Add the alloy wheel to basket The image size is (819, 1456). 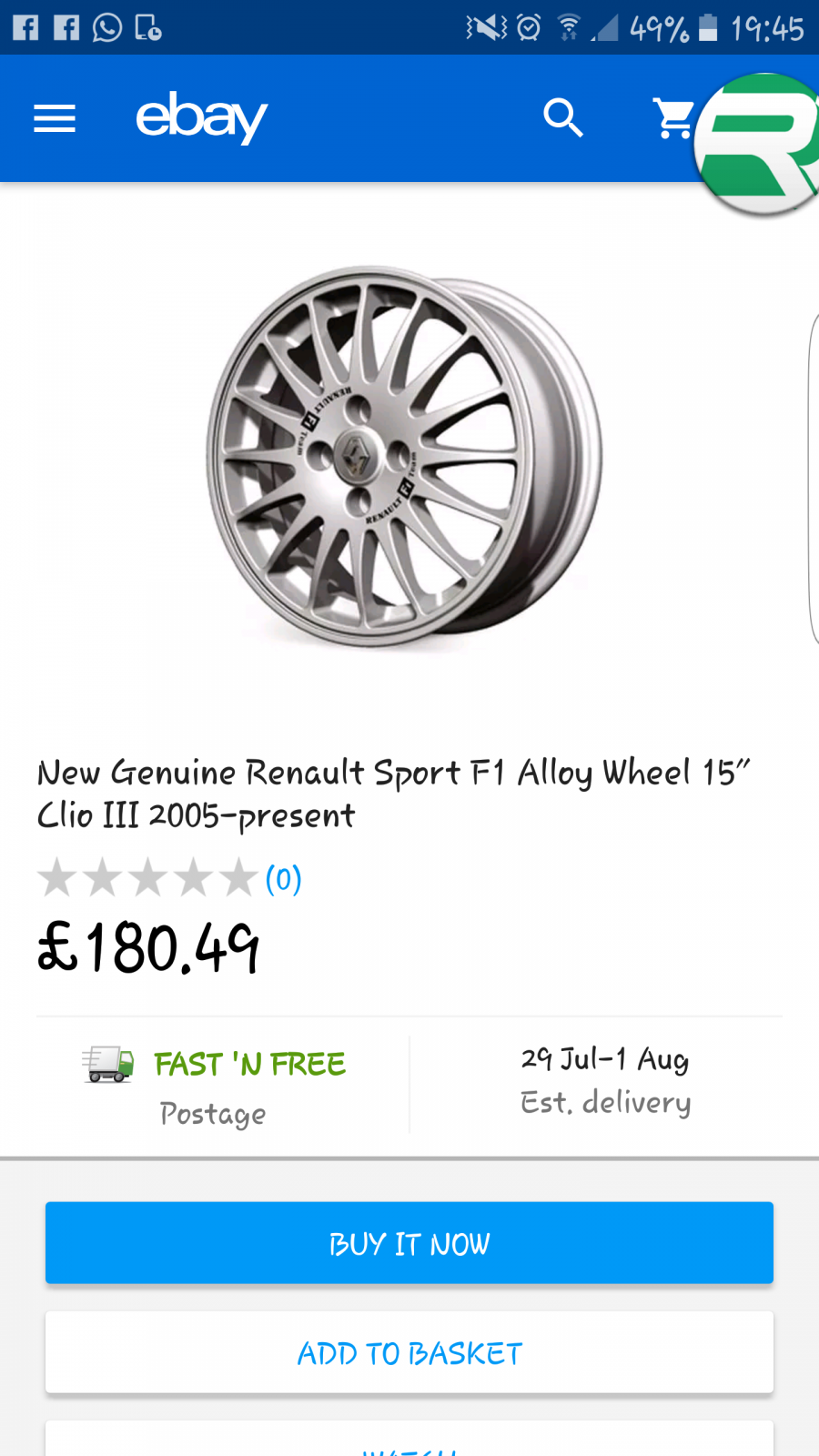pyautogui.click(x=409, y=1353)
